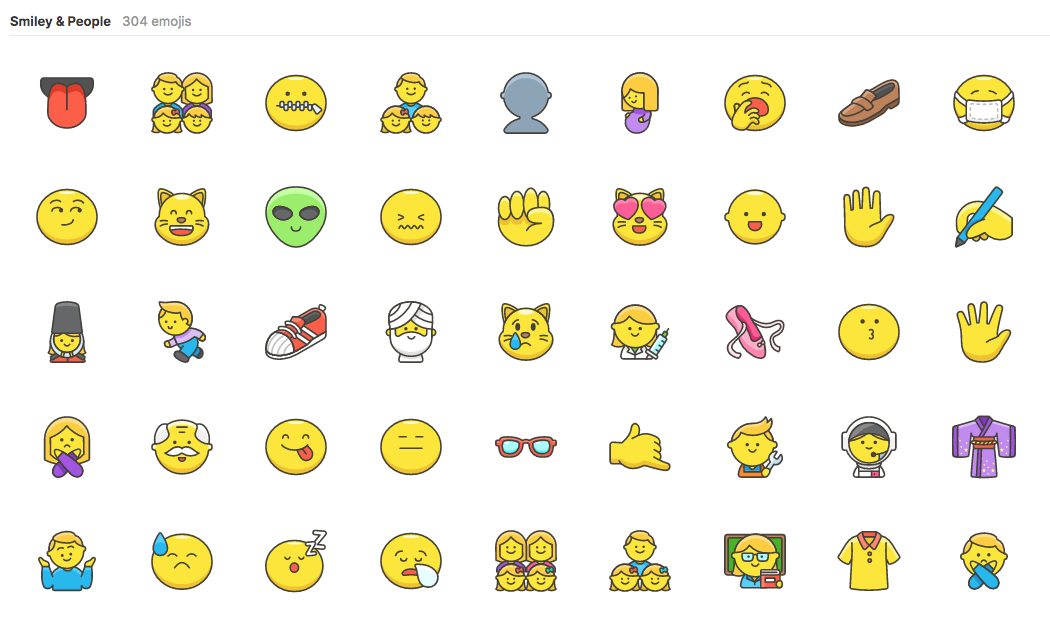Screen dimensions: 1050x624
Task: Pick the crying cat emoji
Action: pyautogui.click(x=525, y=332)
